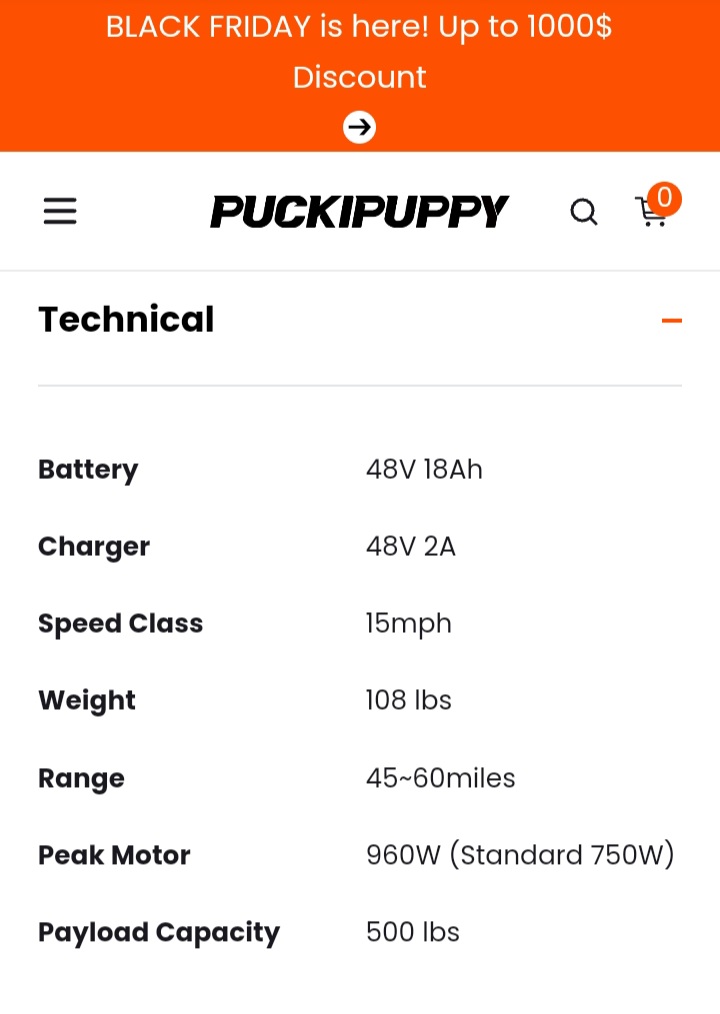Click the orange cart badge showing 0

click(x=664, y=197)
